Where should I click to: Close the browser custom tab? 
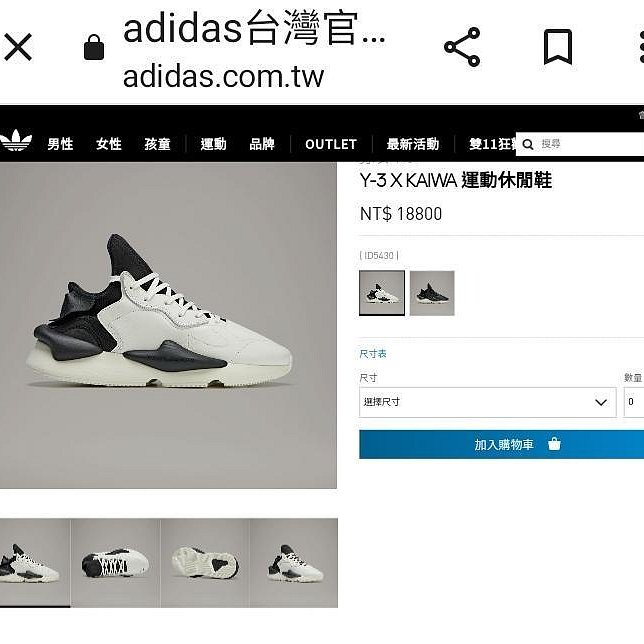18,47
